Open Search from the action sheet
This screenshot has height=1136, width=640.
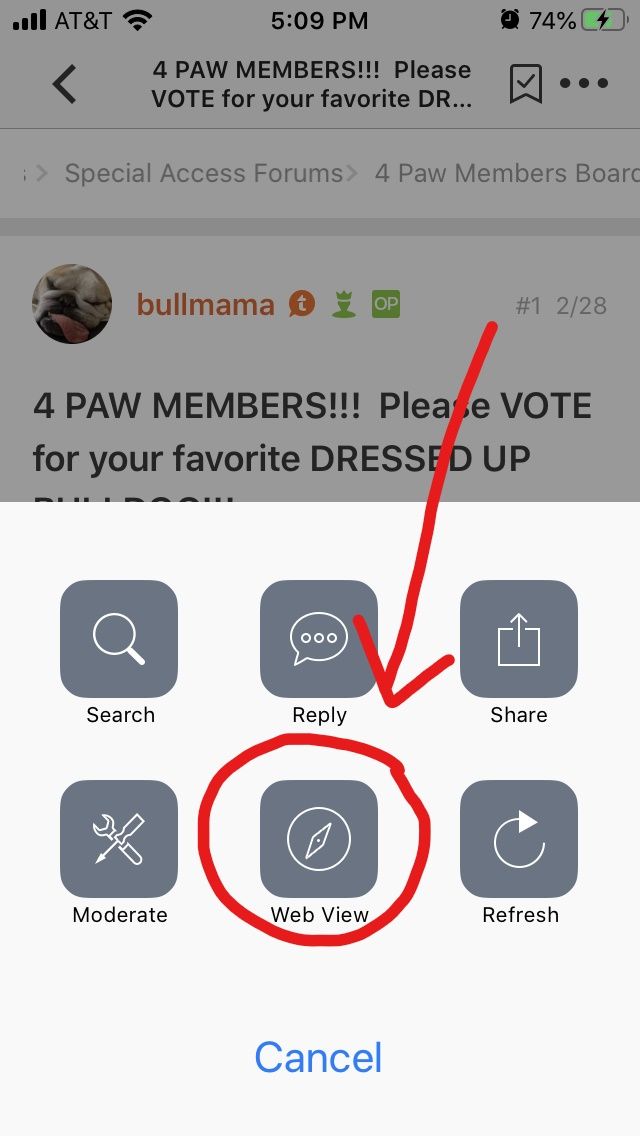[119, 639]
